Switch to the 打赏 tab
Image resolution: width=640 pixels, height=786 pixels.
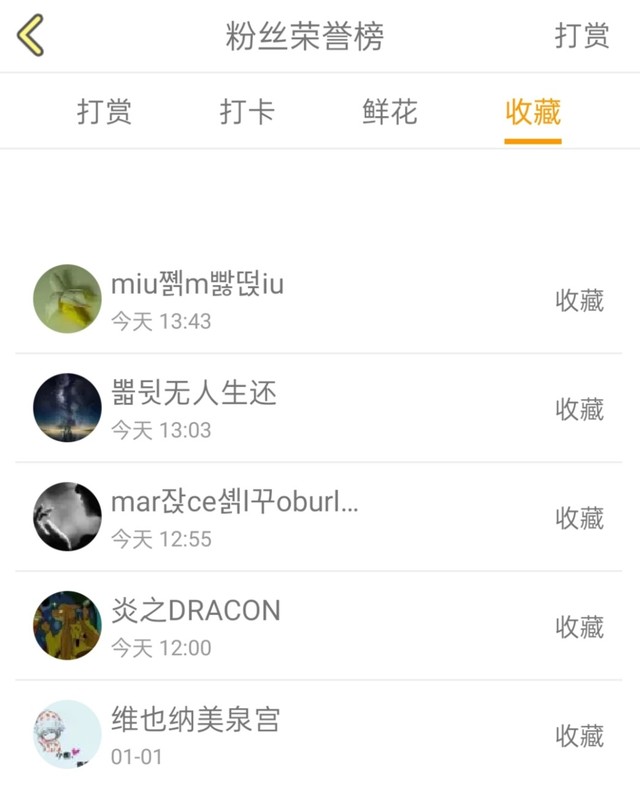(x=104, y=112)
